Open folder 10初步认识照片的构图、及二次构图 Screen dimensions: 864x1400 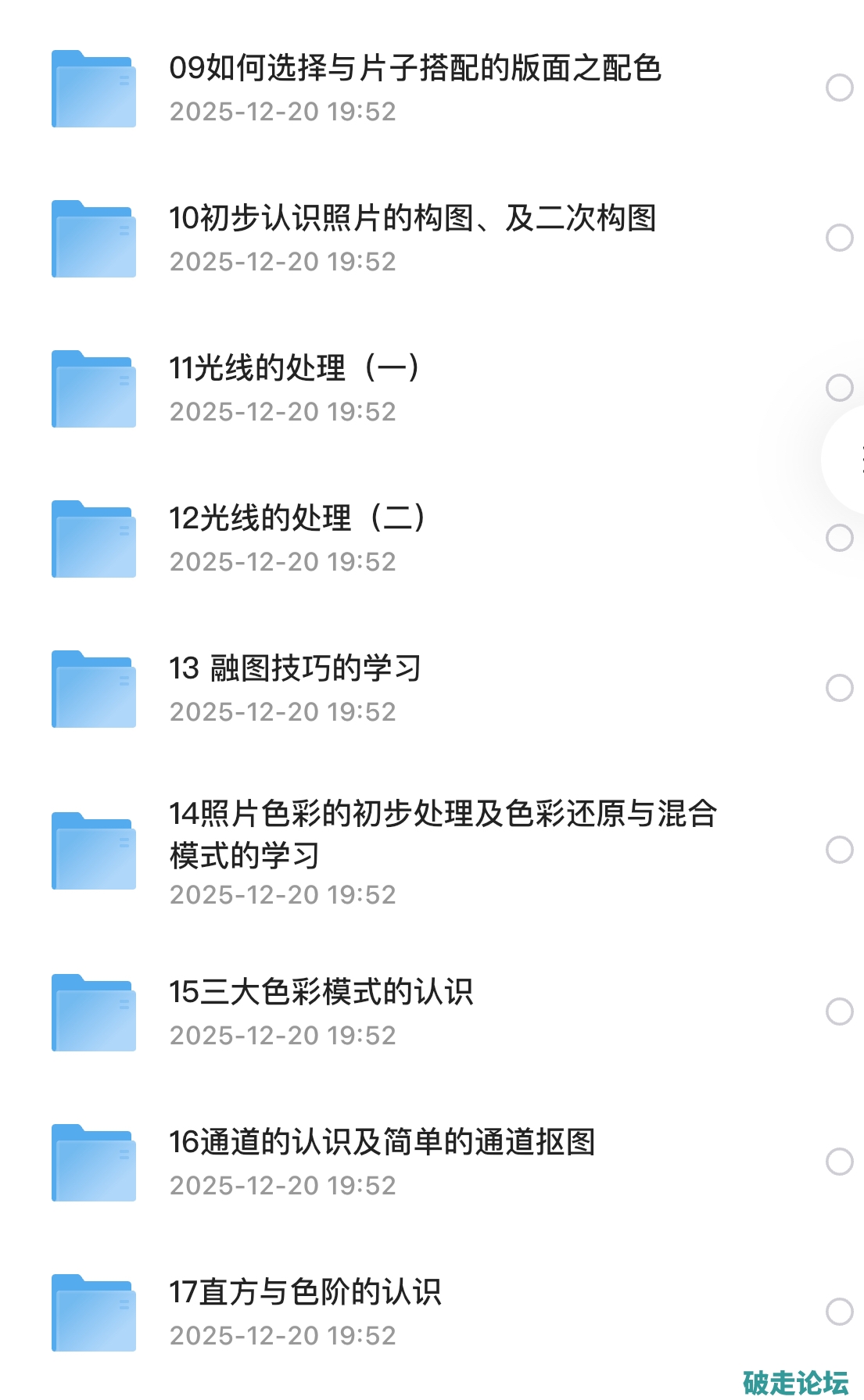pos(412,219)
